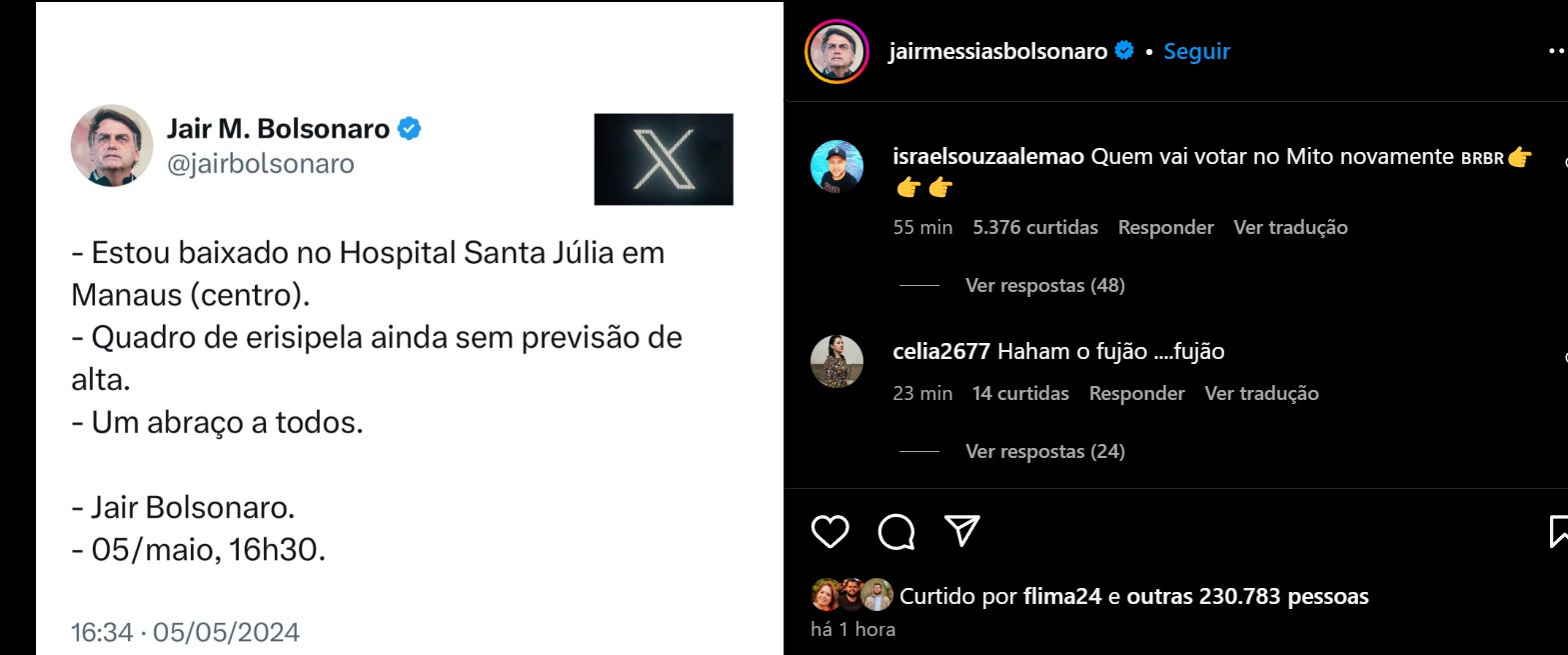The width and height of the screenshot is (1568, 655).
Task: Open the jairmessiasbolsonaro username link
Action: [997, 52]
